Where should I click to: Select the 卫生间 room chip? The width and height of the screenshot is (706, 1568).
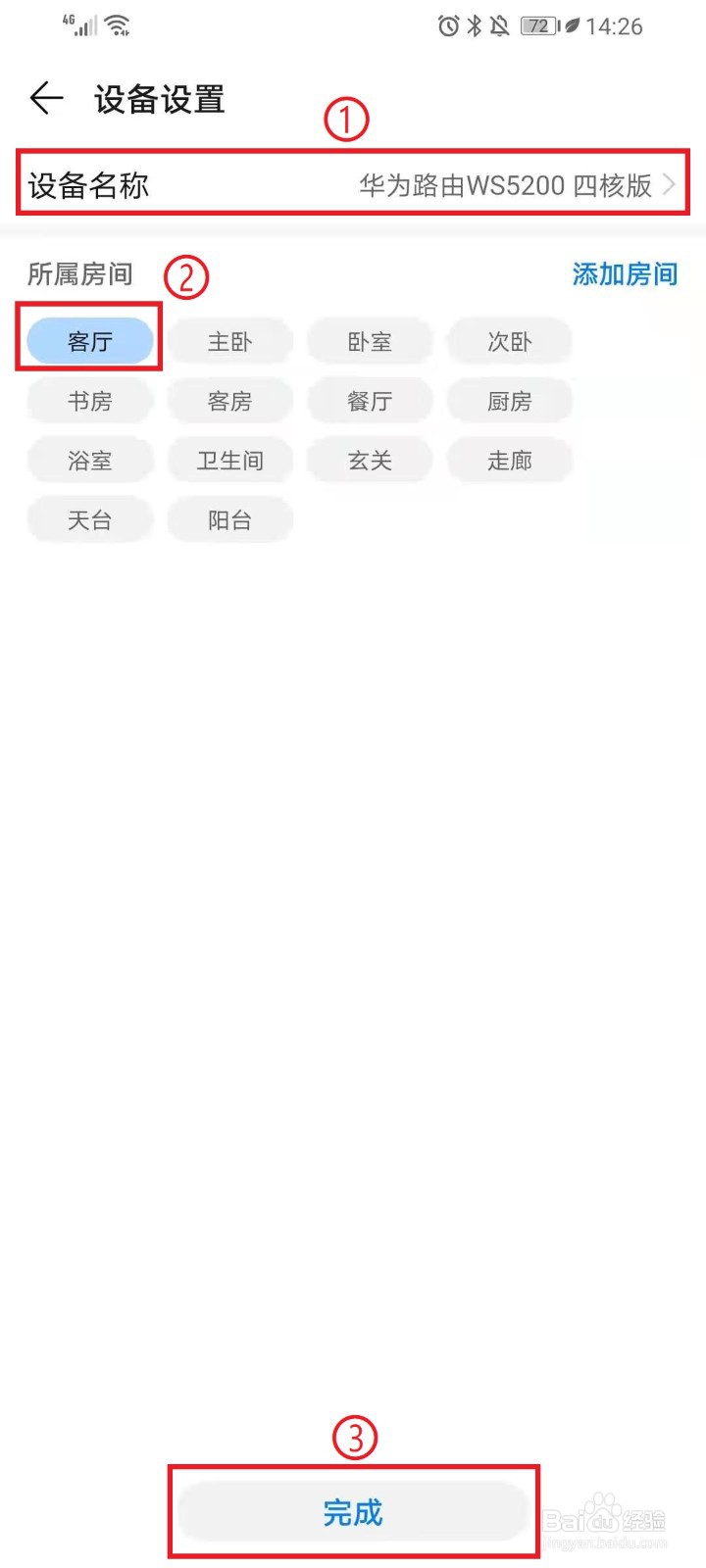[x=229, y=461]
